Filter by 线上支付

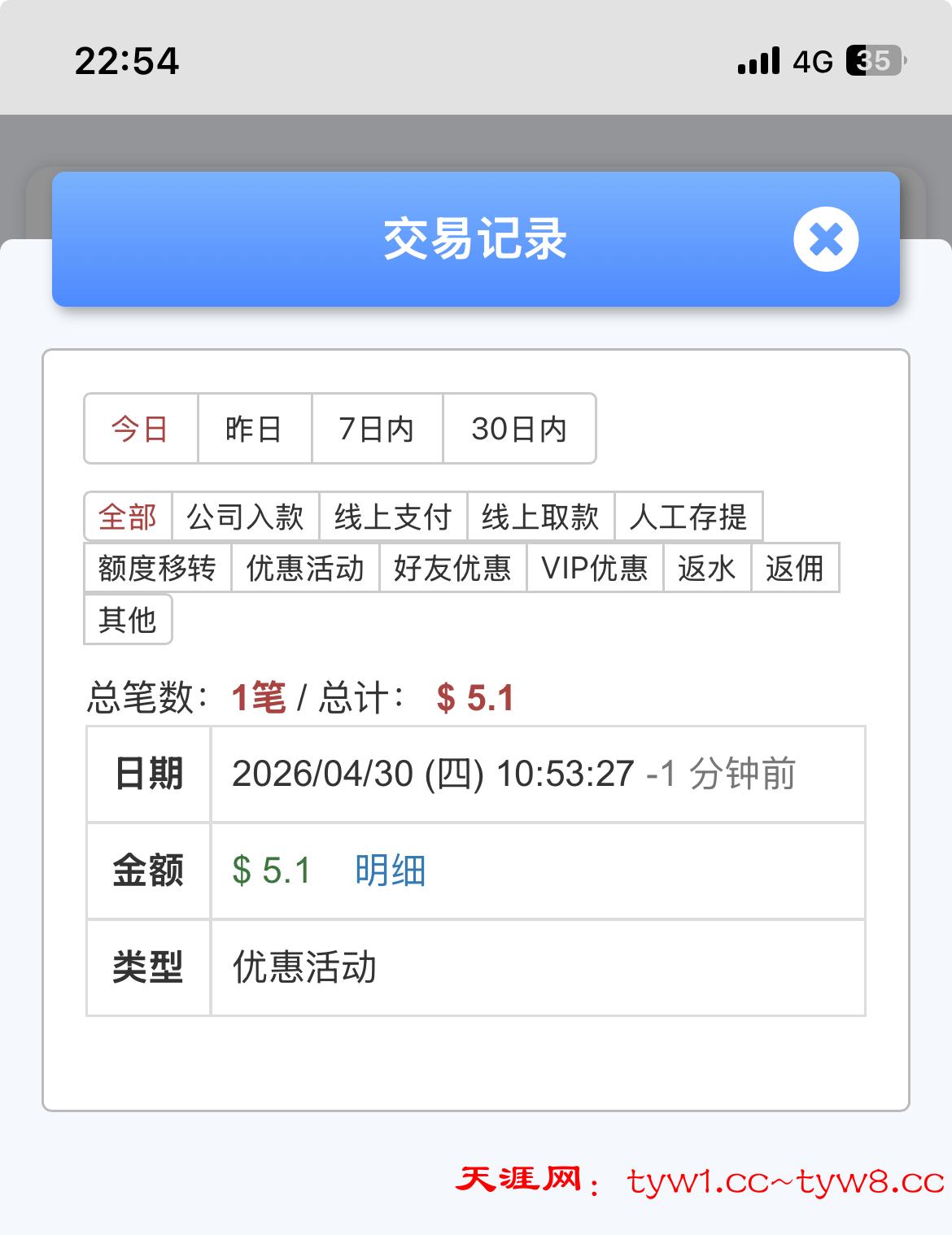(x=393, y=517)
